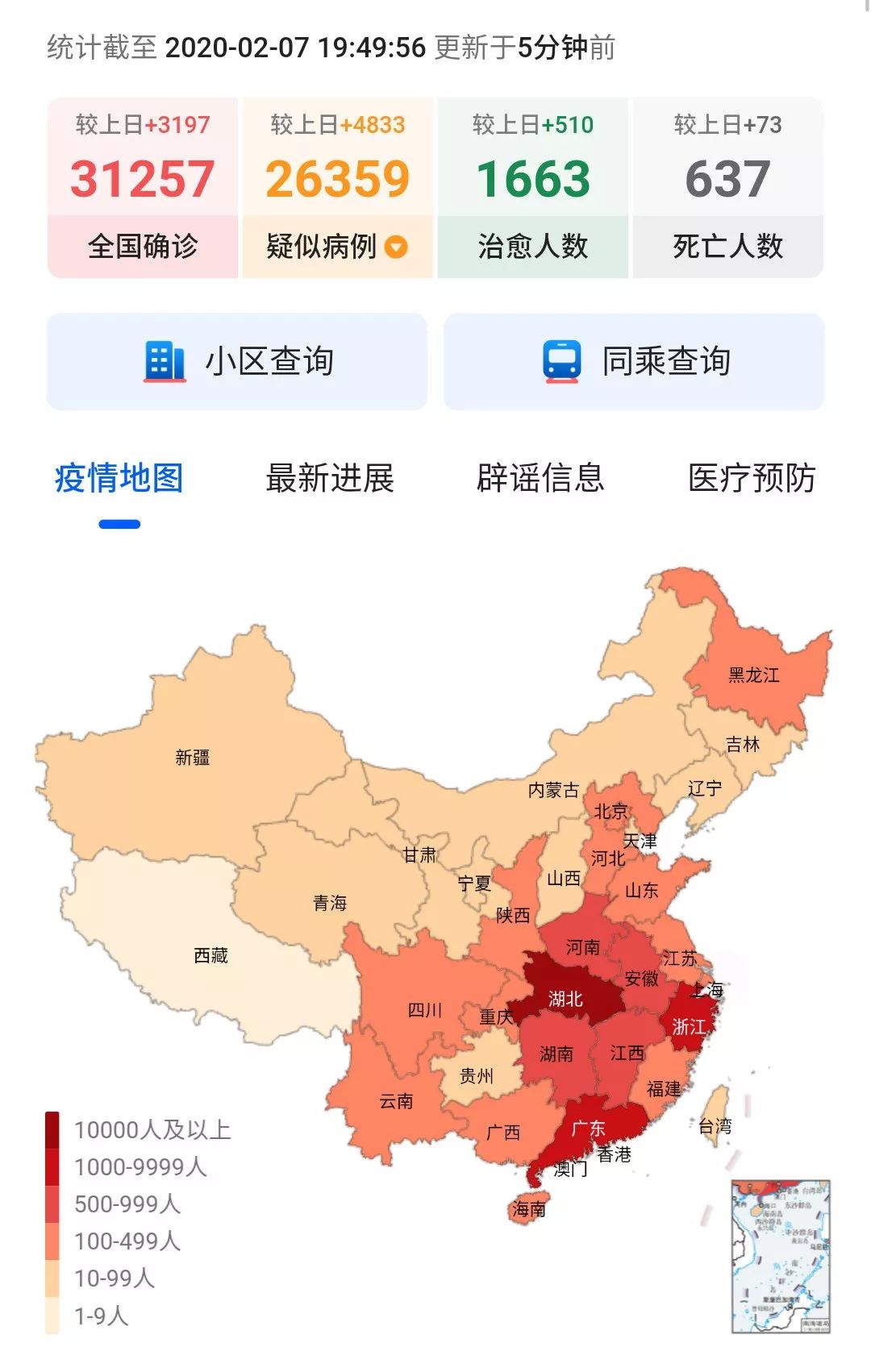The width and height of the screenshot is (871, 1372).
Task: Switch to the 医疗预防 tab
Action: pyautogui.click(x=752, y=478)
